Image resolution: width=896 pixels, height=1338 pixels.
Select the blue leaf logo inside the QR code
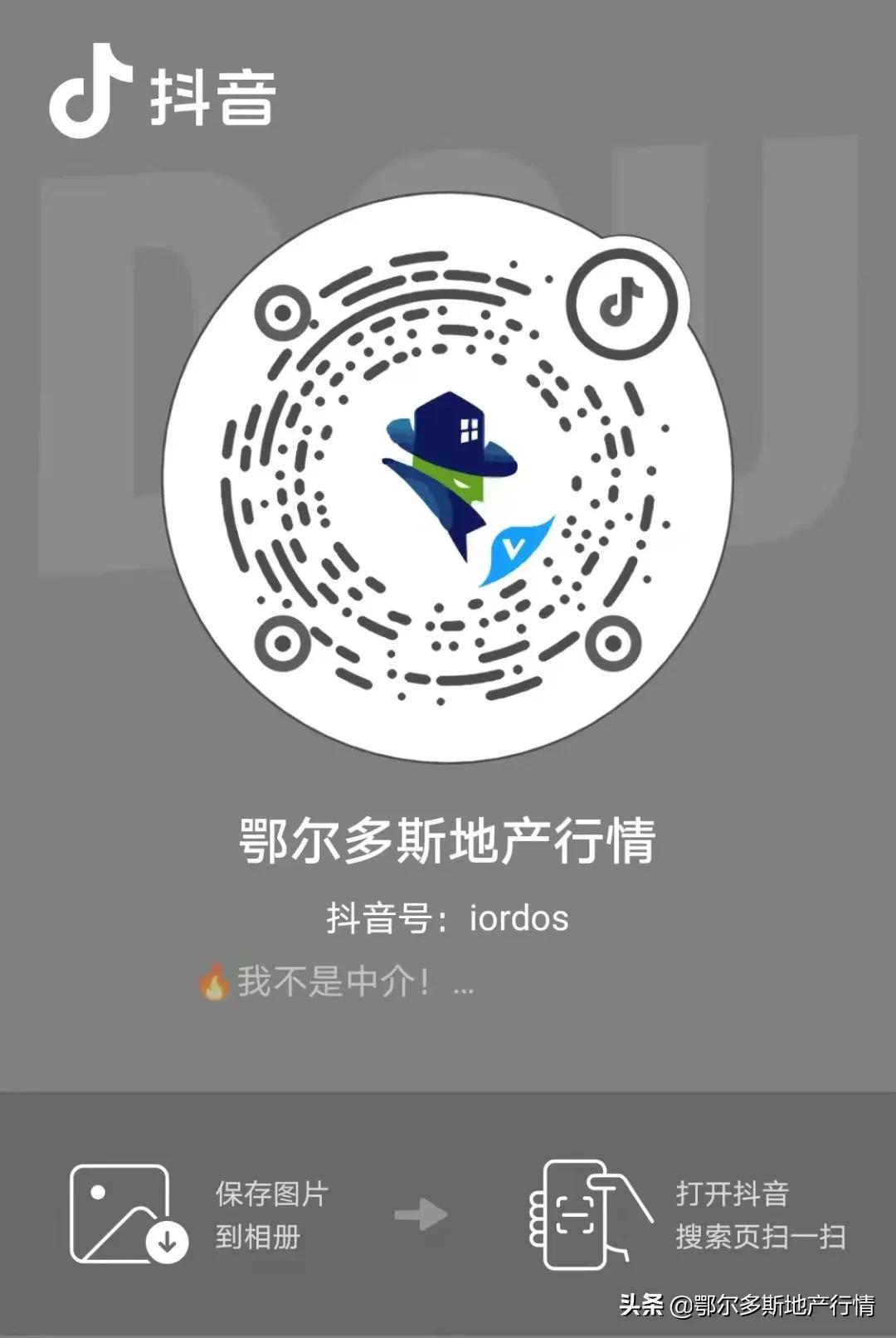(519, 552)
